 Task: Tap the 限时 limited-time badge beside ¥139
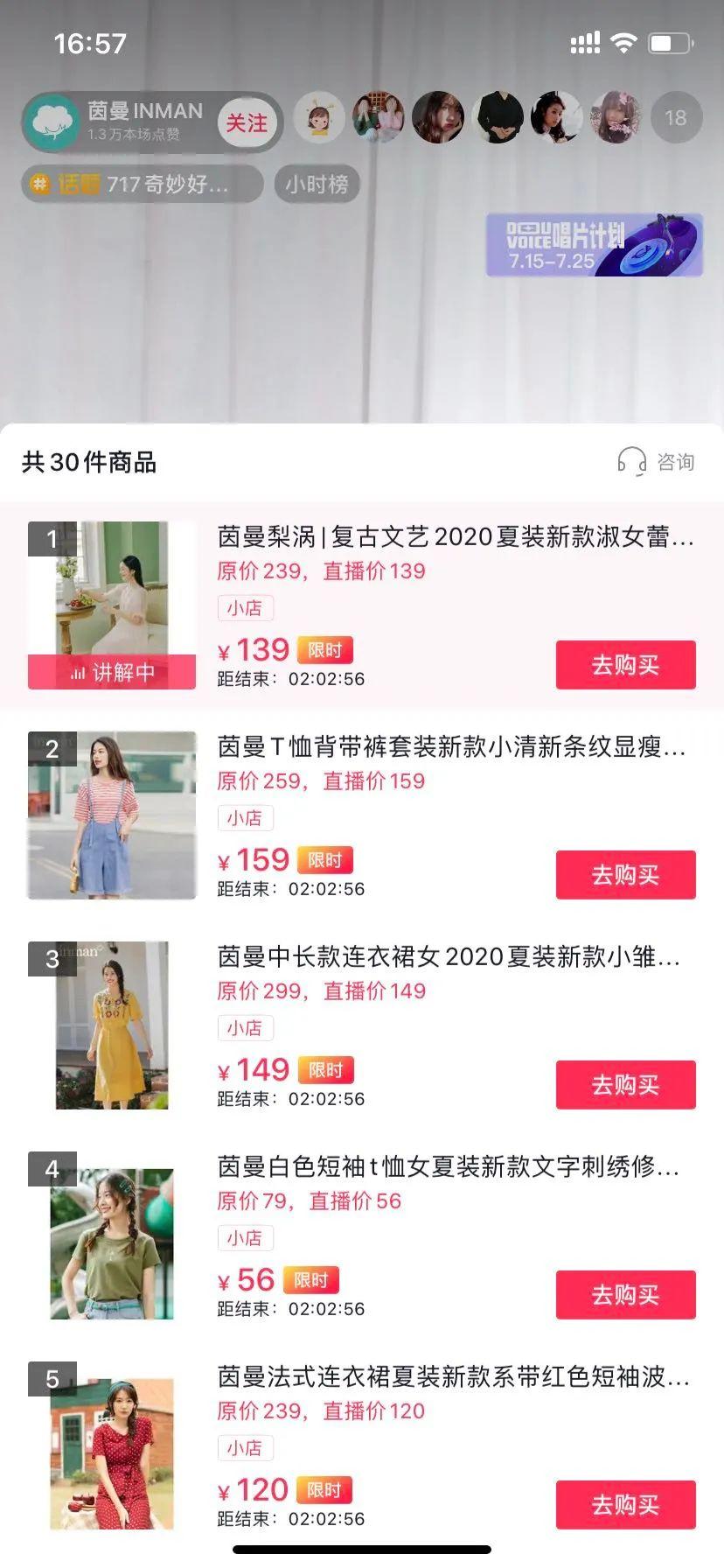point(324,650)
